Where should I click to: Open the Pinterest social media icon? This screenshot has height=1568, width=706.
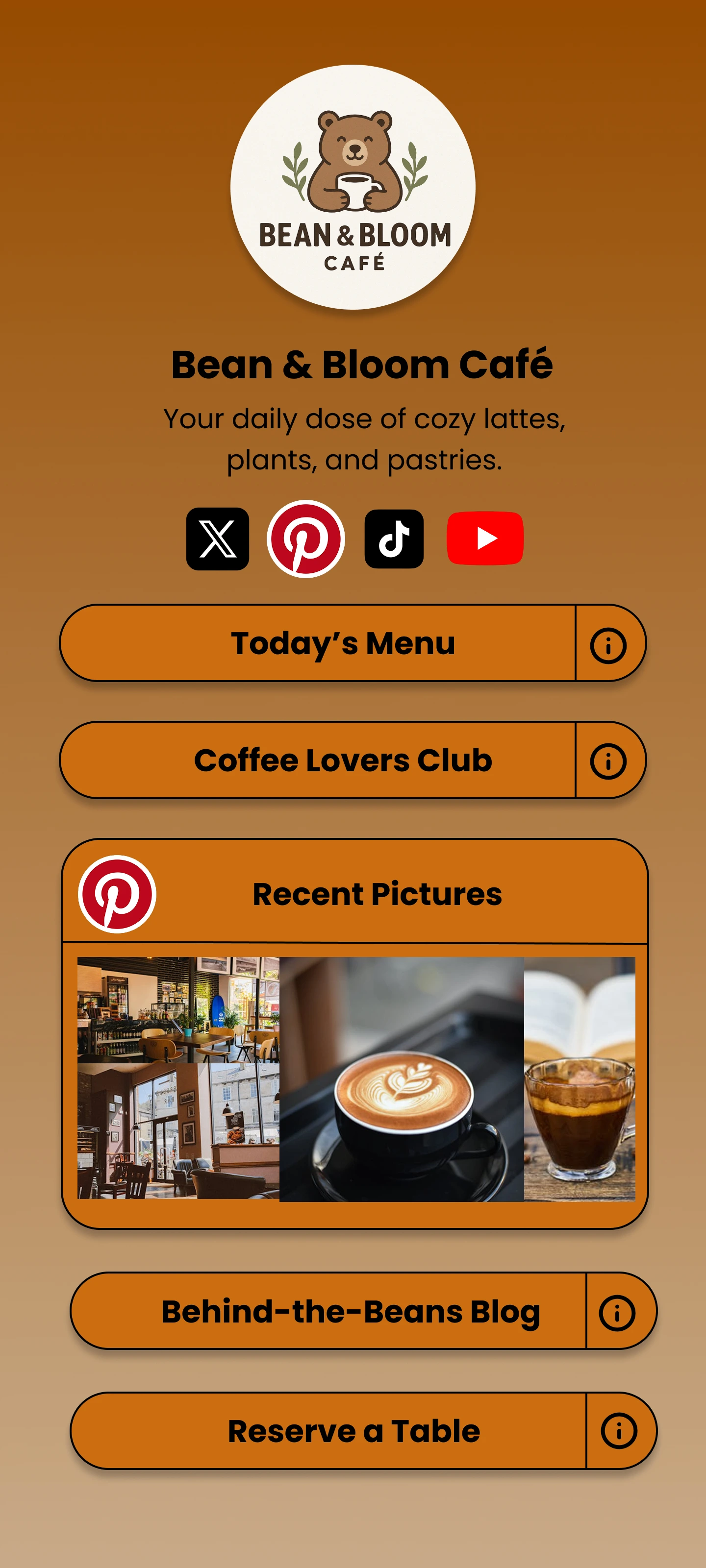(x=306, y=538)
